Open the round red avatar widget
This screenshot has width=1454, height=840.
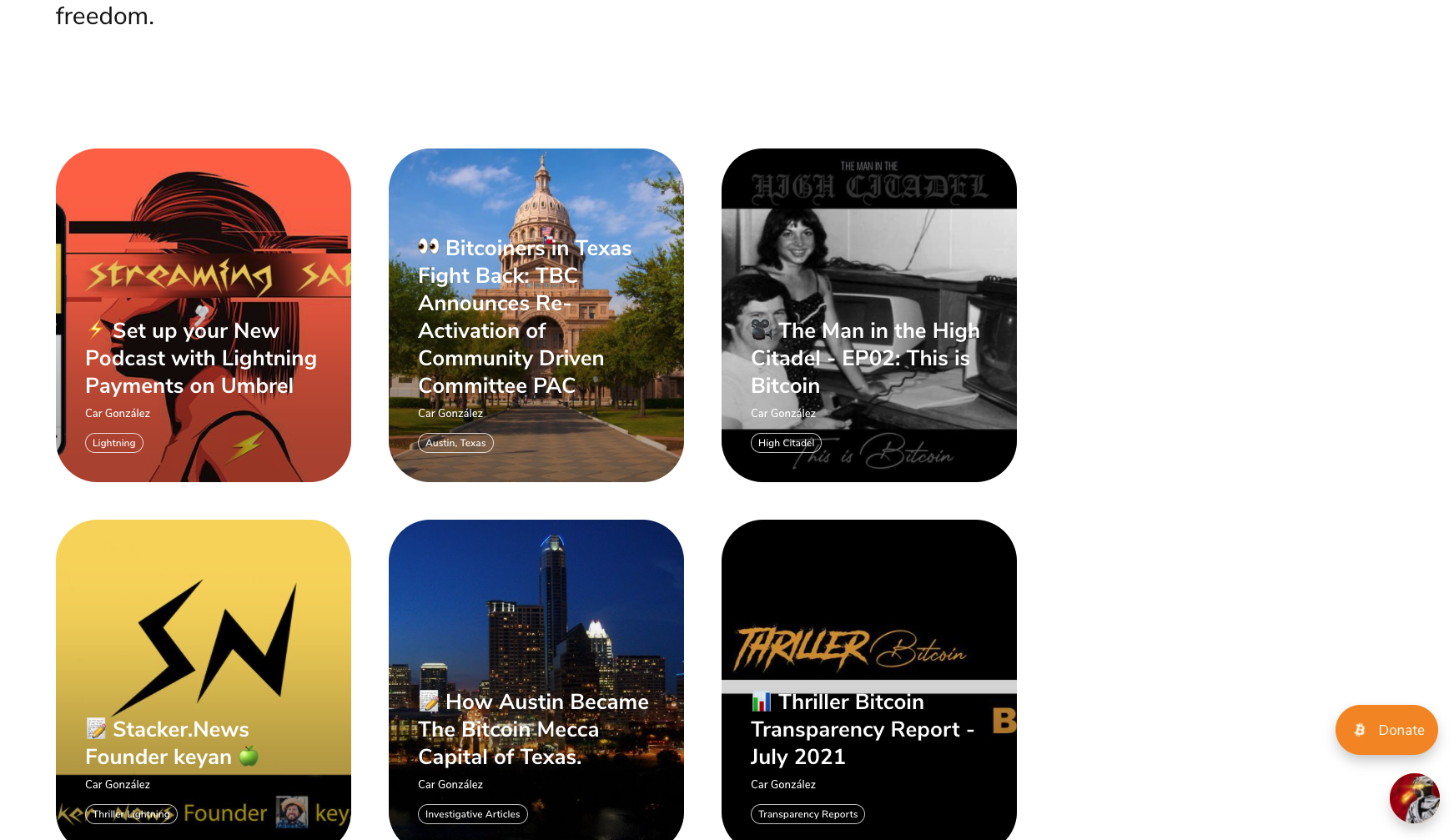coord(1414,798)
